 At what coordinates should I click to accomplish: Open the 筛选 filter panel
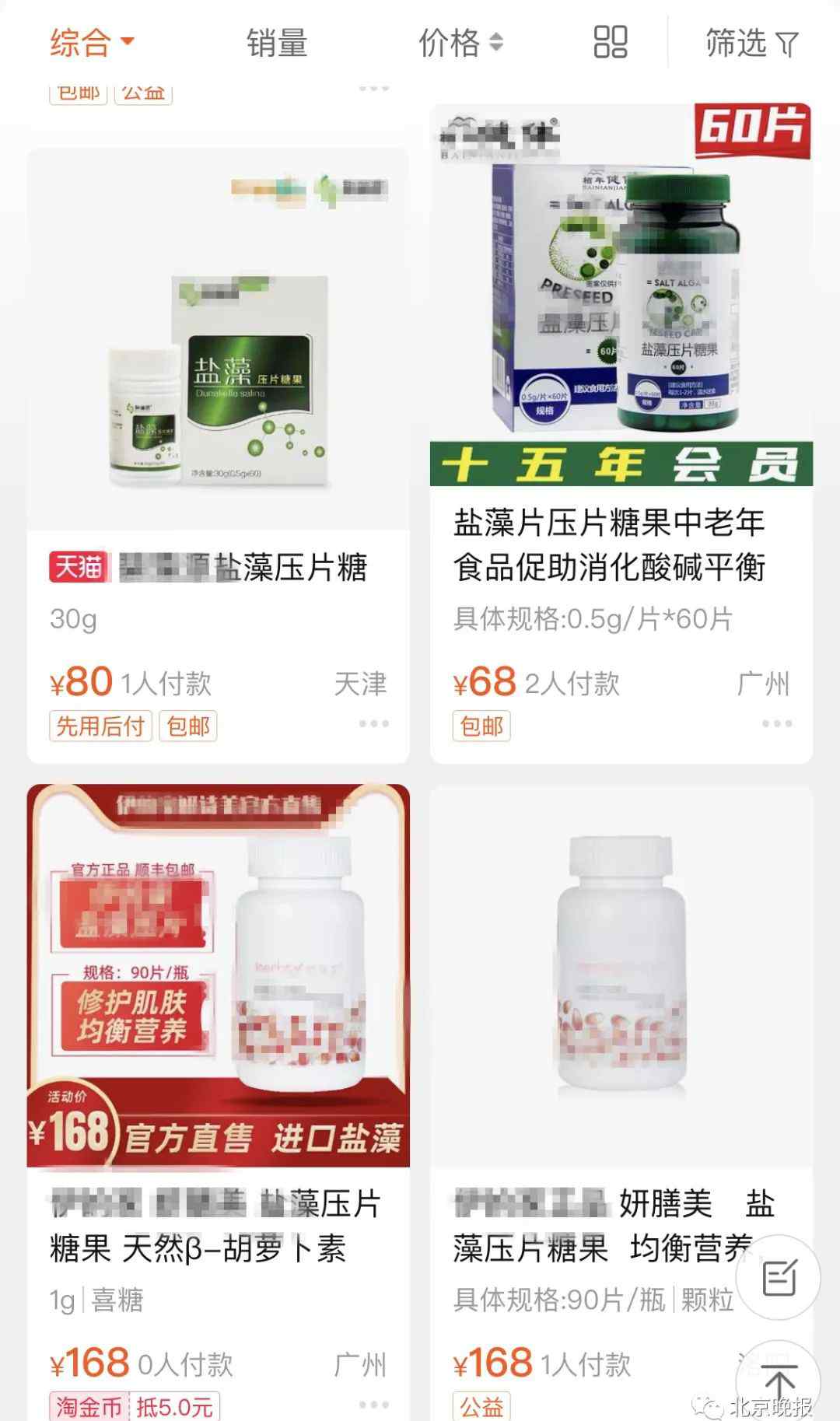(751, 43)
